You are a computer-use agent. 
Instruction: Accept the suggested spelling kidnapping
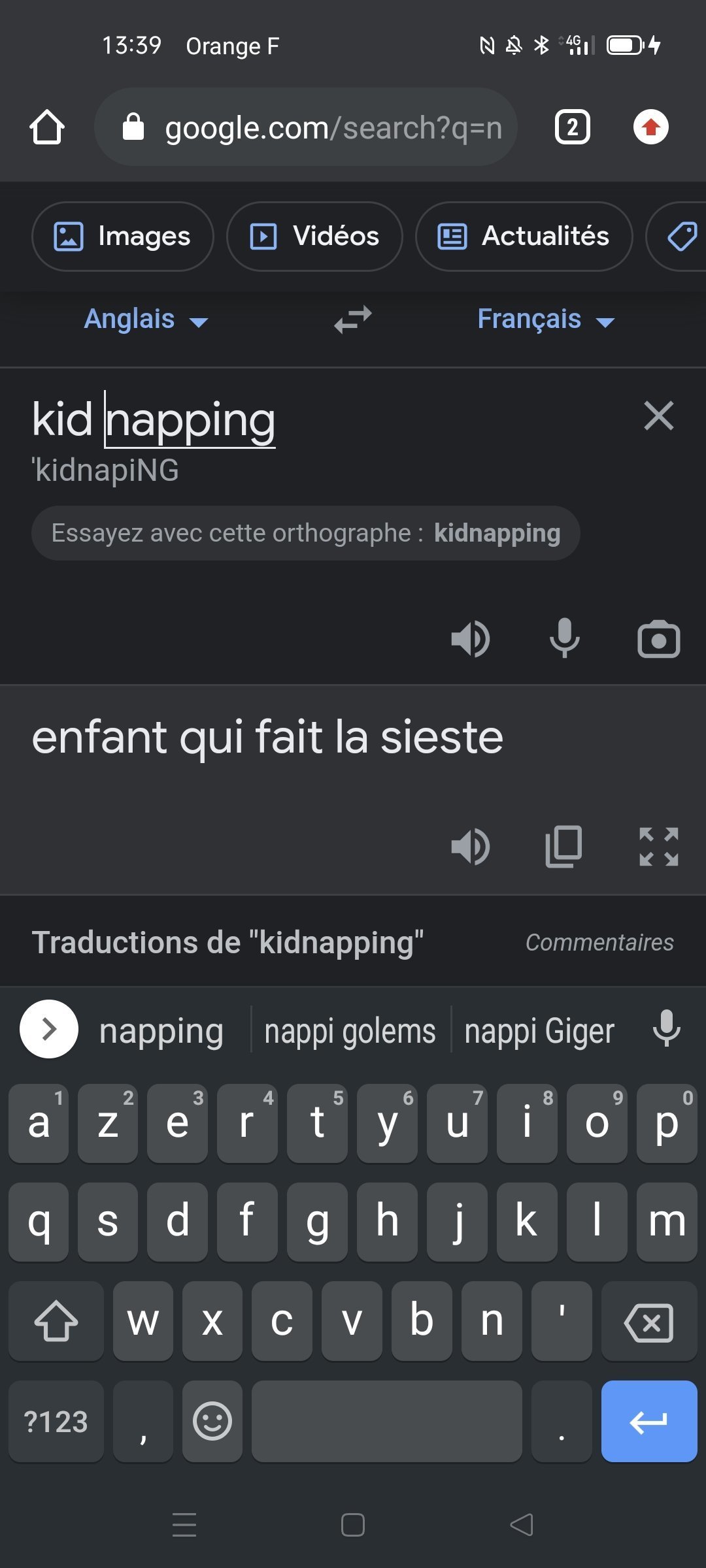click(306, 533)
